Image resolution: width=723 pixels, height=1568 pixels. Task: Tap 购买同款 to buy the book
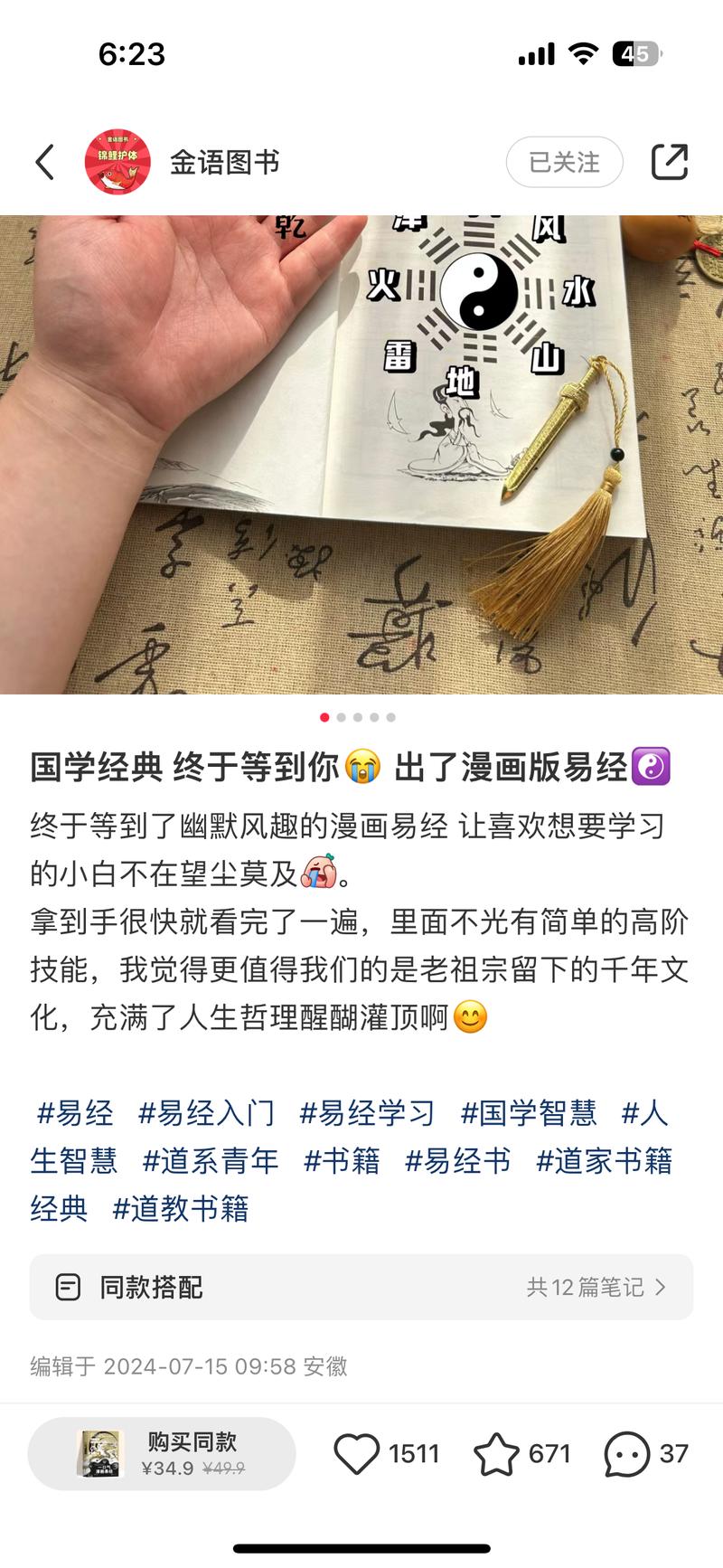pos(163,1453)
